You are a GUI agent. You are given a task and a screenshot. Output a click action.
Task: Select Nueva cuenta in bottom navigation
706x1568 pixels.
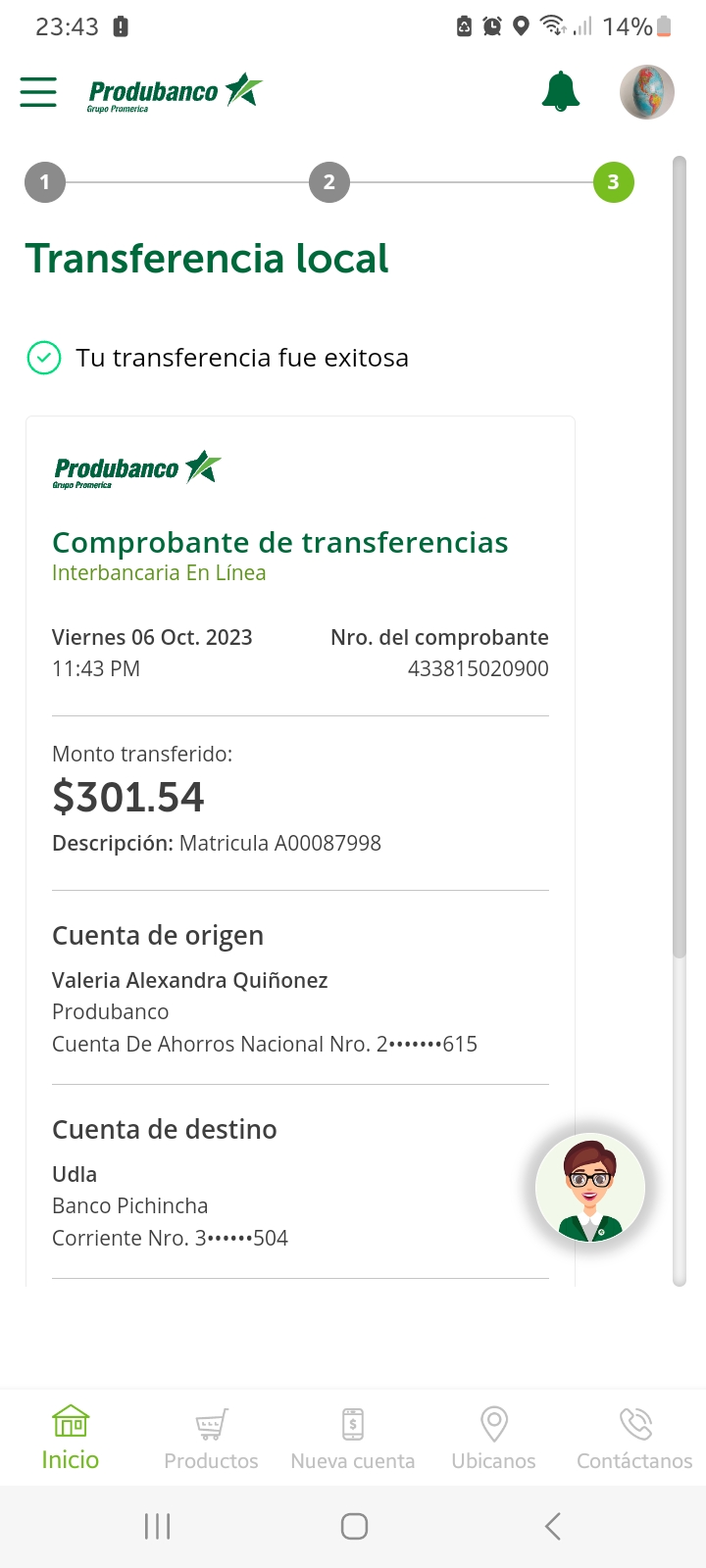tap(353, 1438)
